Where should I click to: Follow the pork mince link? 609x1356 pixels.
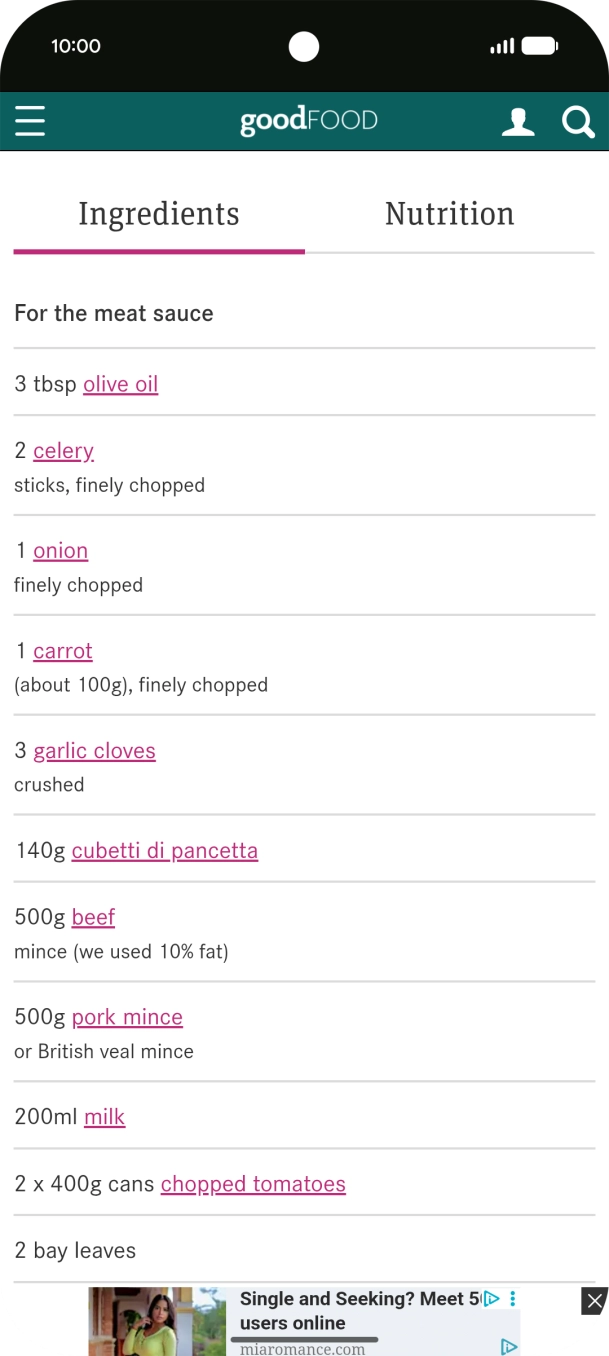(127, 1017)
